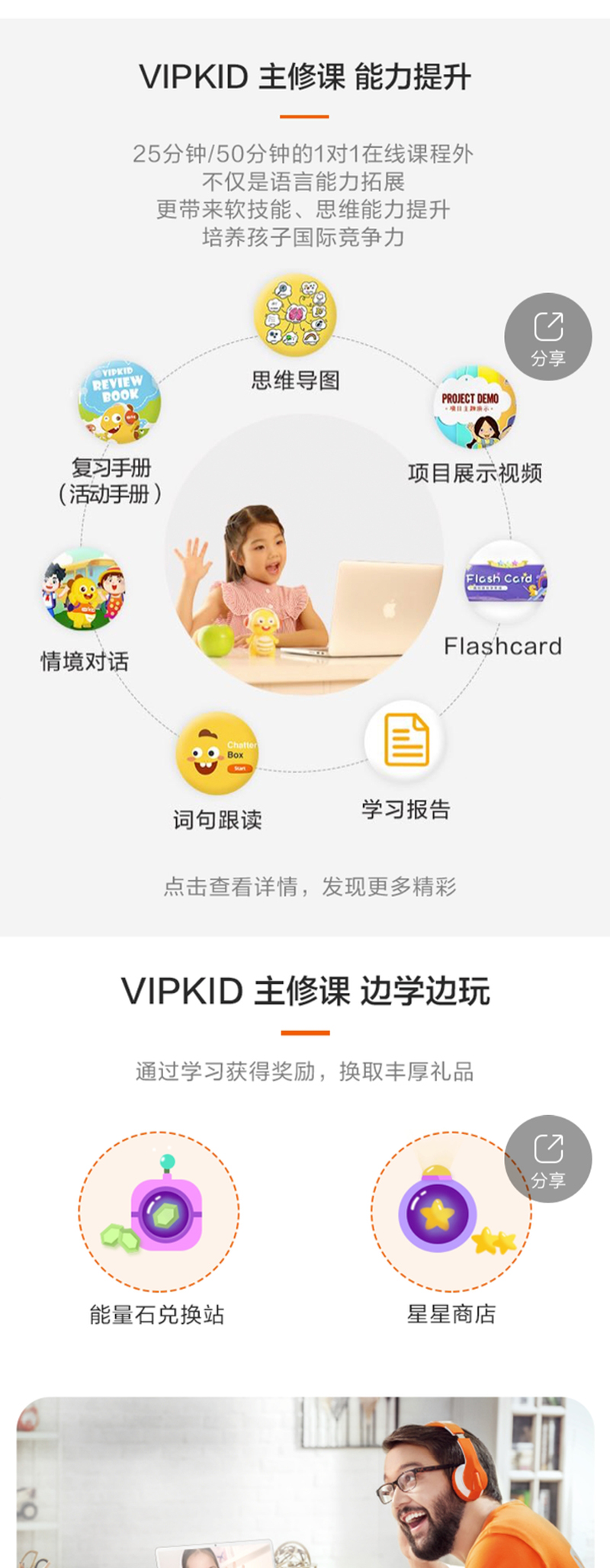This screenshot has height=1568, width=610.
Task: View the 复习手册 review book details
Action: click(119, 402)
